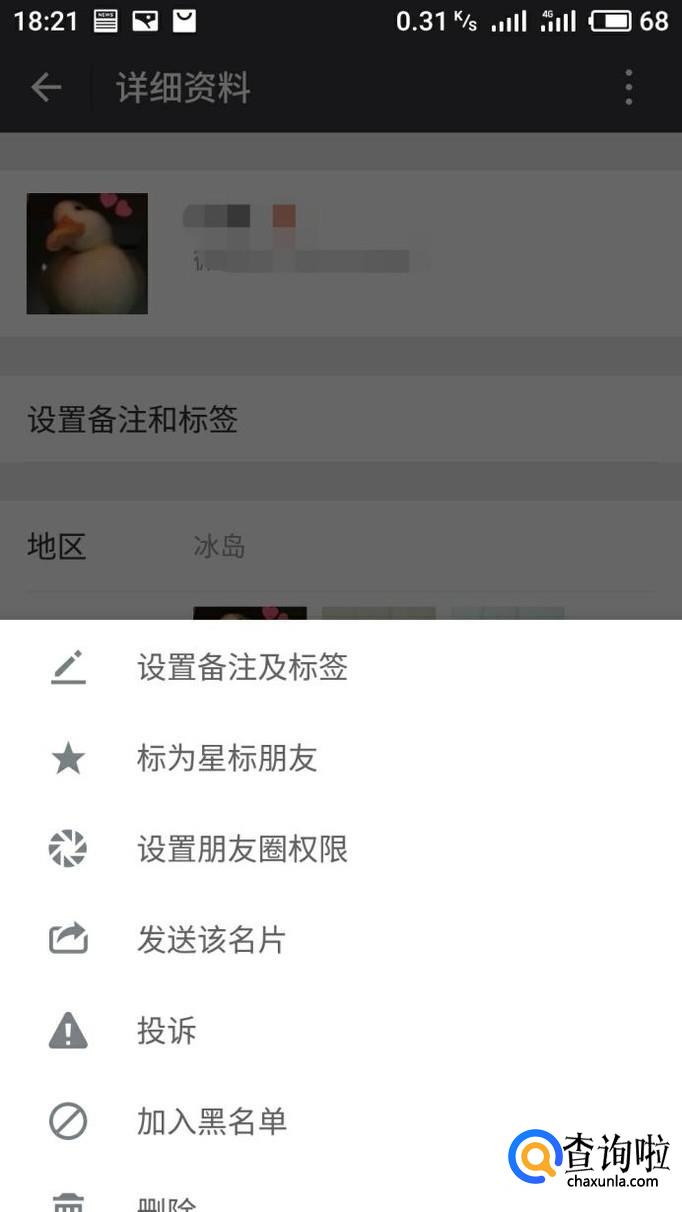This screenshot has height=1212, width=682.
Task: Open the duck profile avatar
Action: (87, 254)
